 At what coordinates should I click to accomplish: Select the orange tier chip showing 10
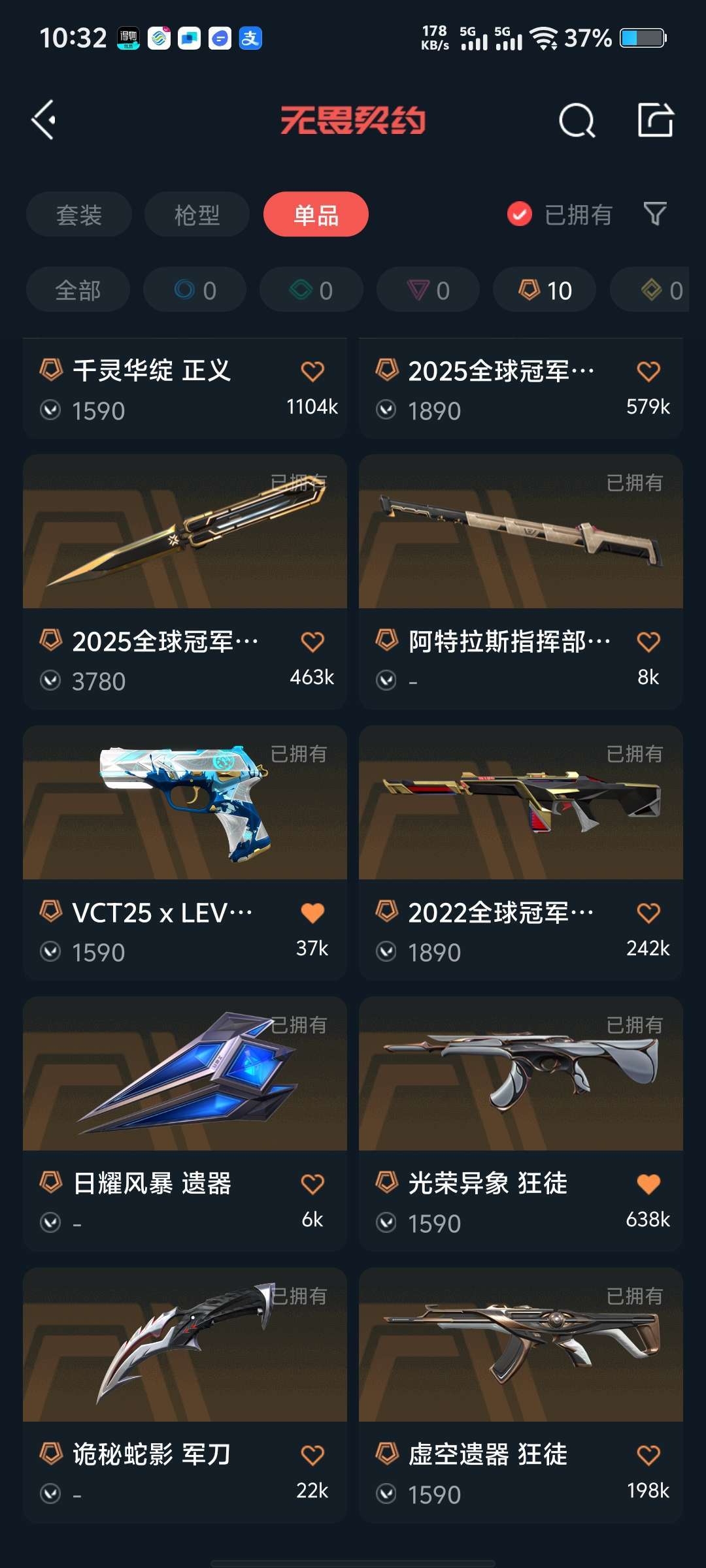tap(545, 290)
